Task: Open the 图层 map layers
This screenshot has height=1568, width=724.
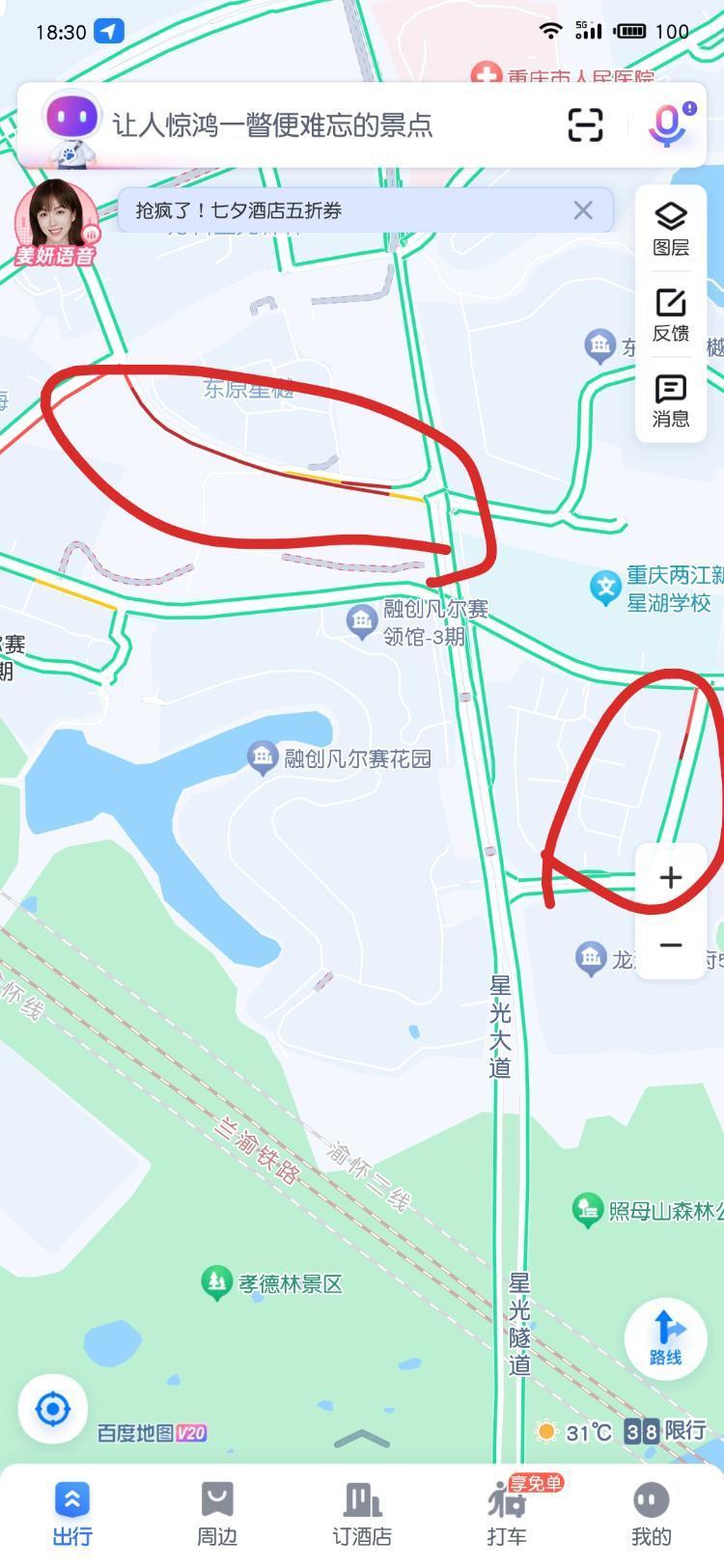Action: [671, 230]
